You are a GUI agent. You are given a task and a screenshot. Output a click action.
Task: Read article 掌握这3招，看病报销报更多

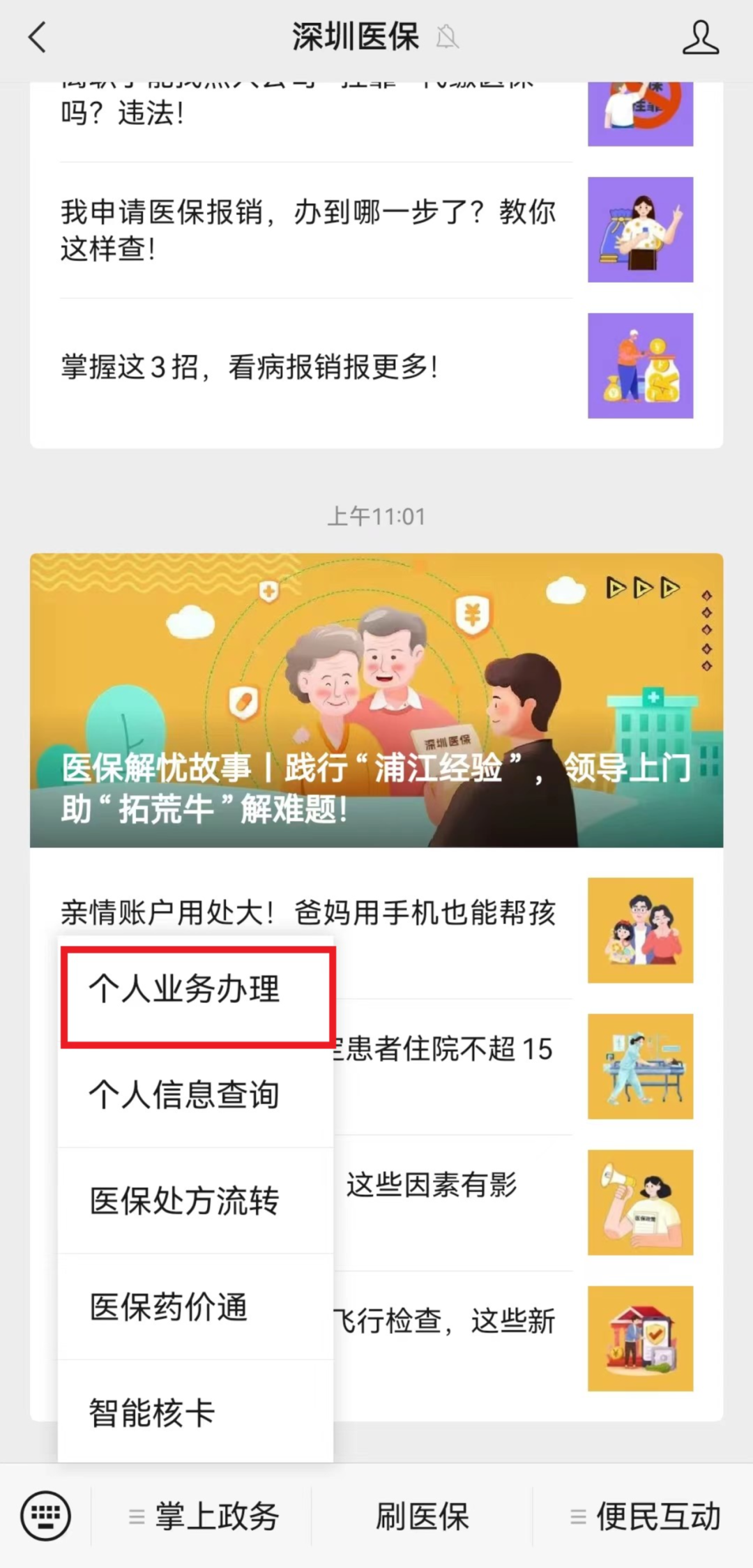(x=251, y=366)
